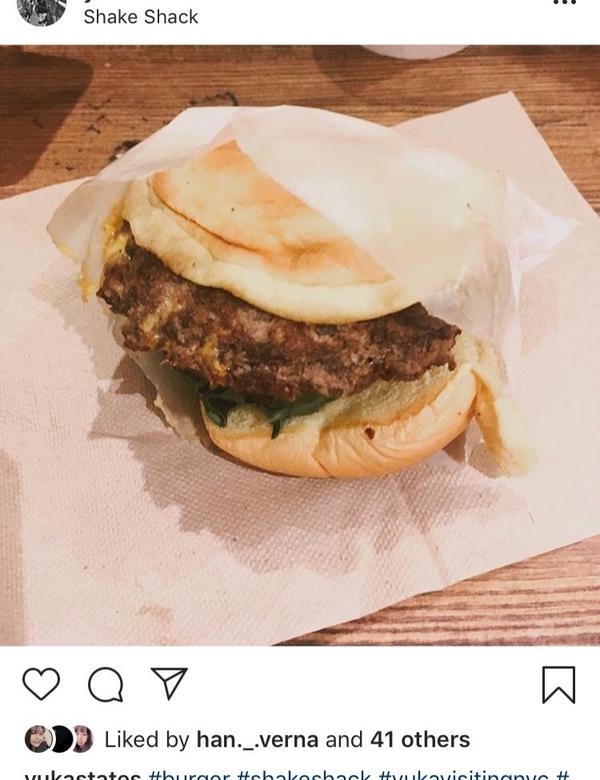Share this post via the paper plane icon

click(x=169, y=683)
